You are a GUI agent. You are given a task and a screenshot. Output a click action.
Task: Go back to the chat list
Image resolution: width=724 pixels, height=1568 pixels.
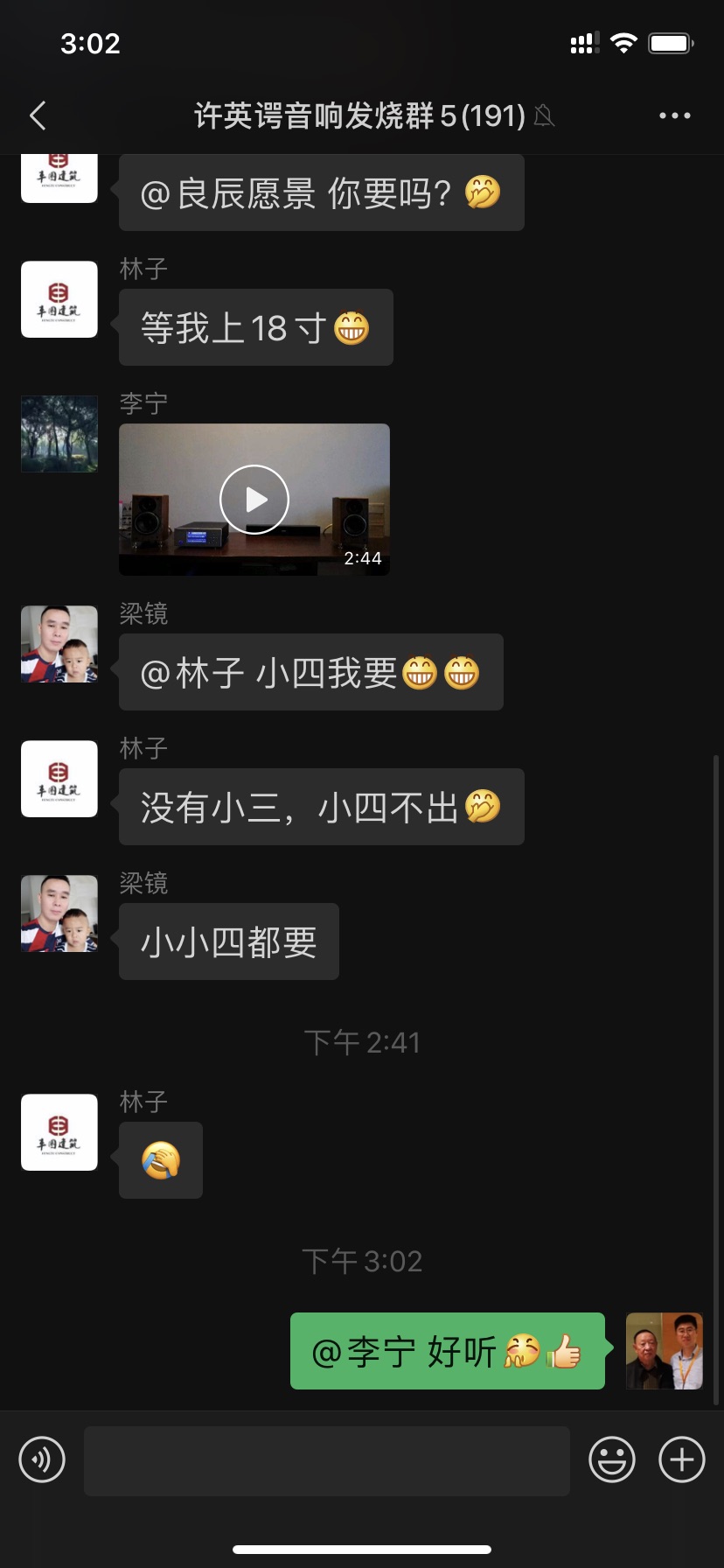coord(38,115)
